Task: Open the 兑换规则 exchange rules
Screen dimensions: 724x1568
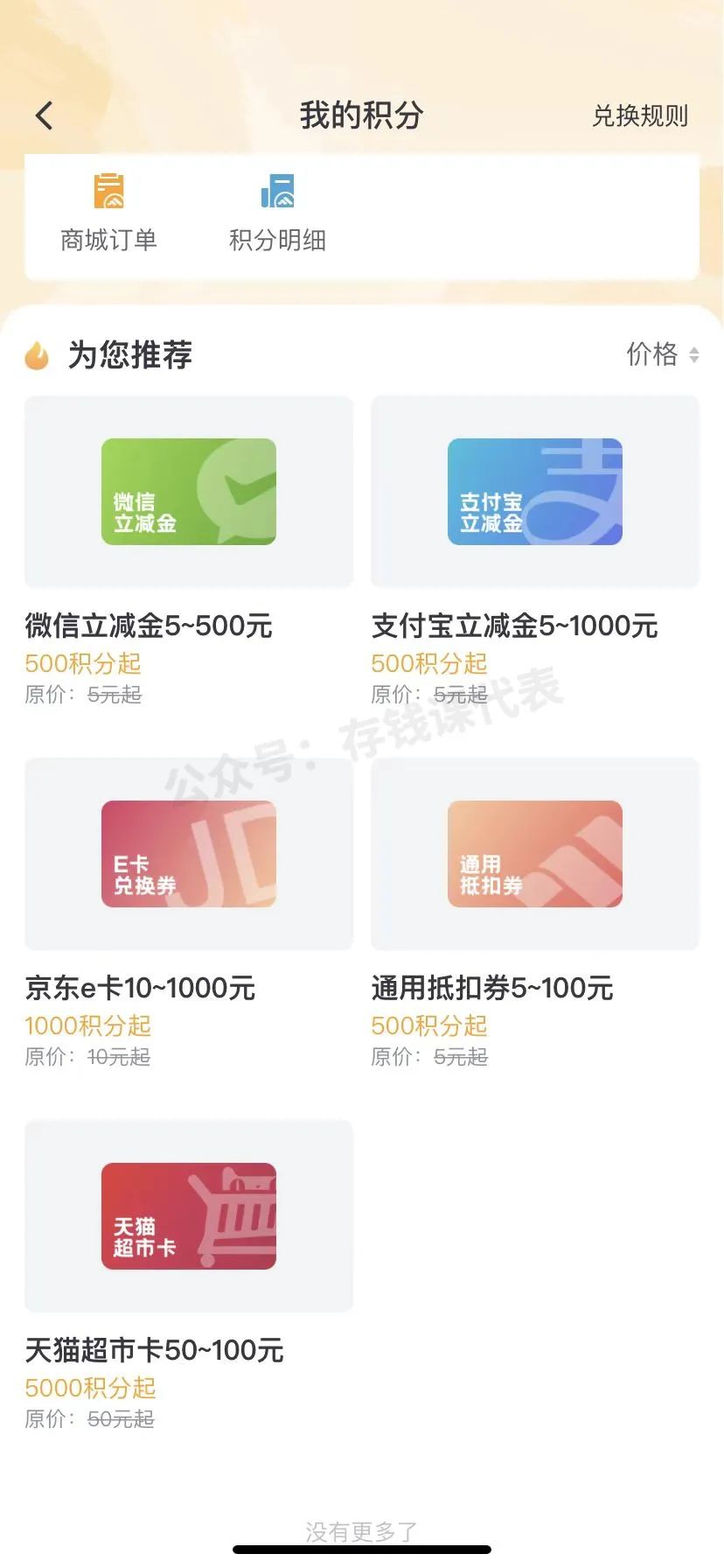Action: tap(641, 115)
